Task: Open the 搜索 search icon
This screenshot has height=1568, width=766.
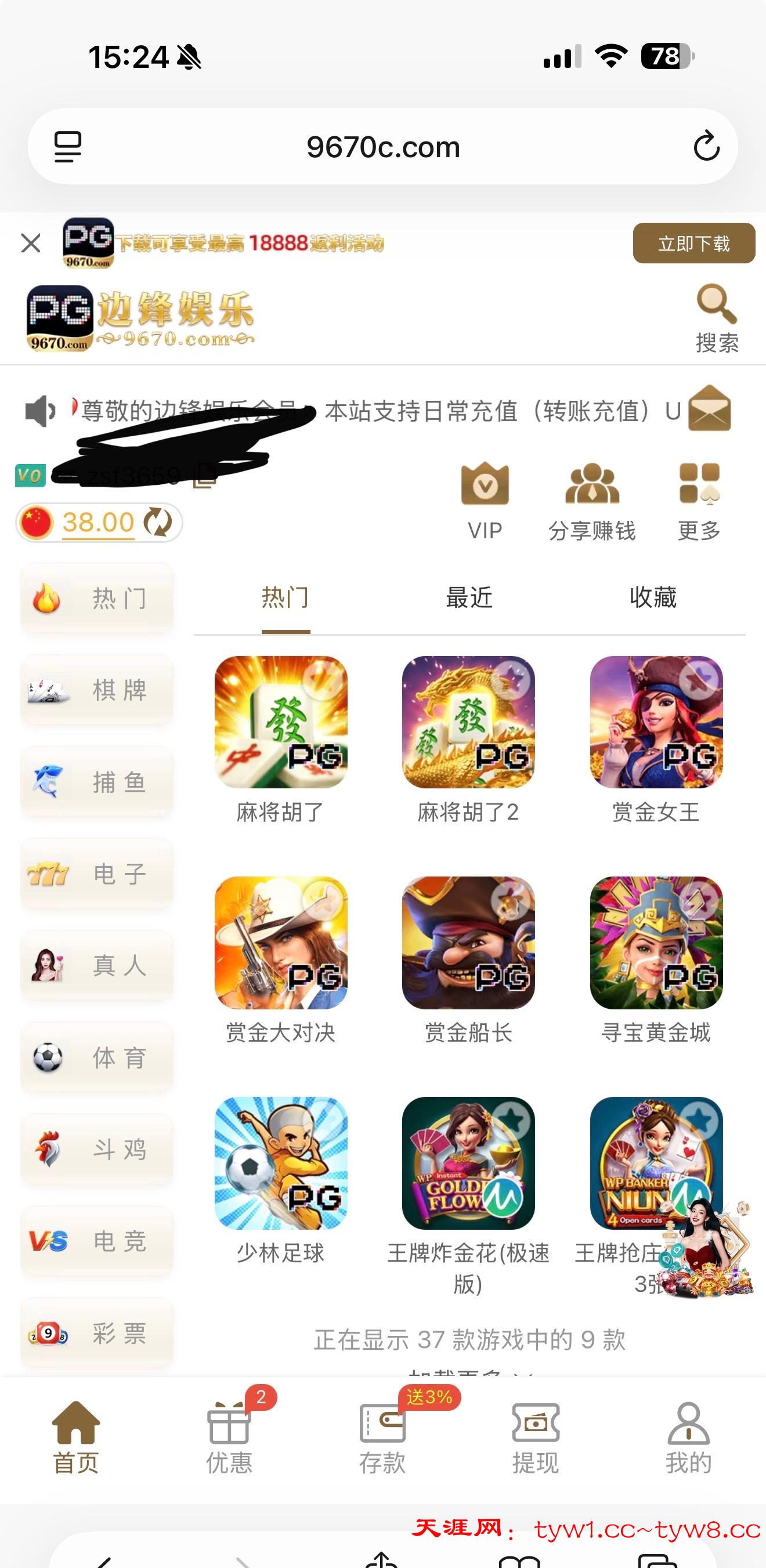Action: point(717,318)
